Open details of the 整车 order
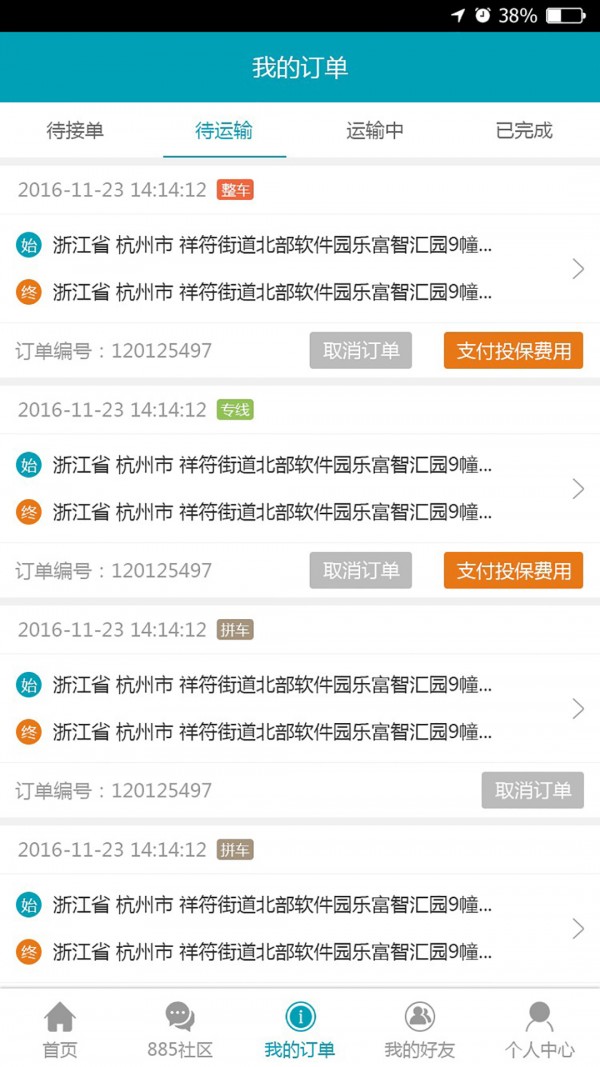The width and height of the screenshot is (600, 1067). (300, 268)
